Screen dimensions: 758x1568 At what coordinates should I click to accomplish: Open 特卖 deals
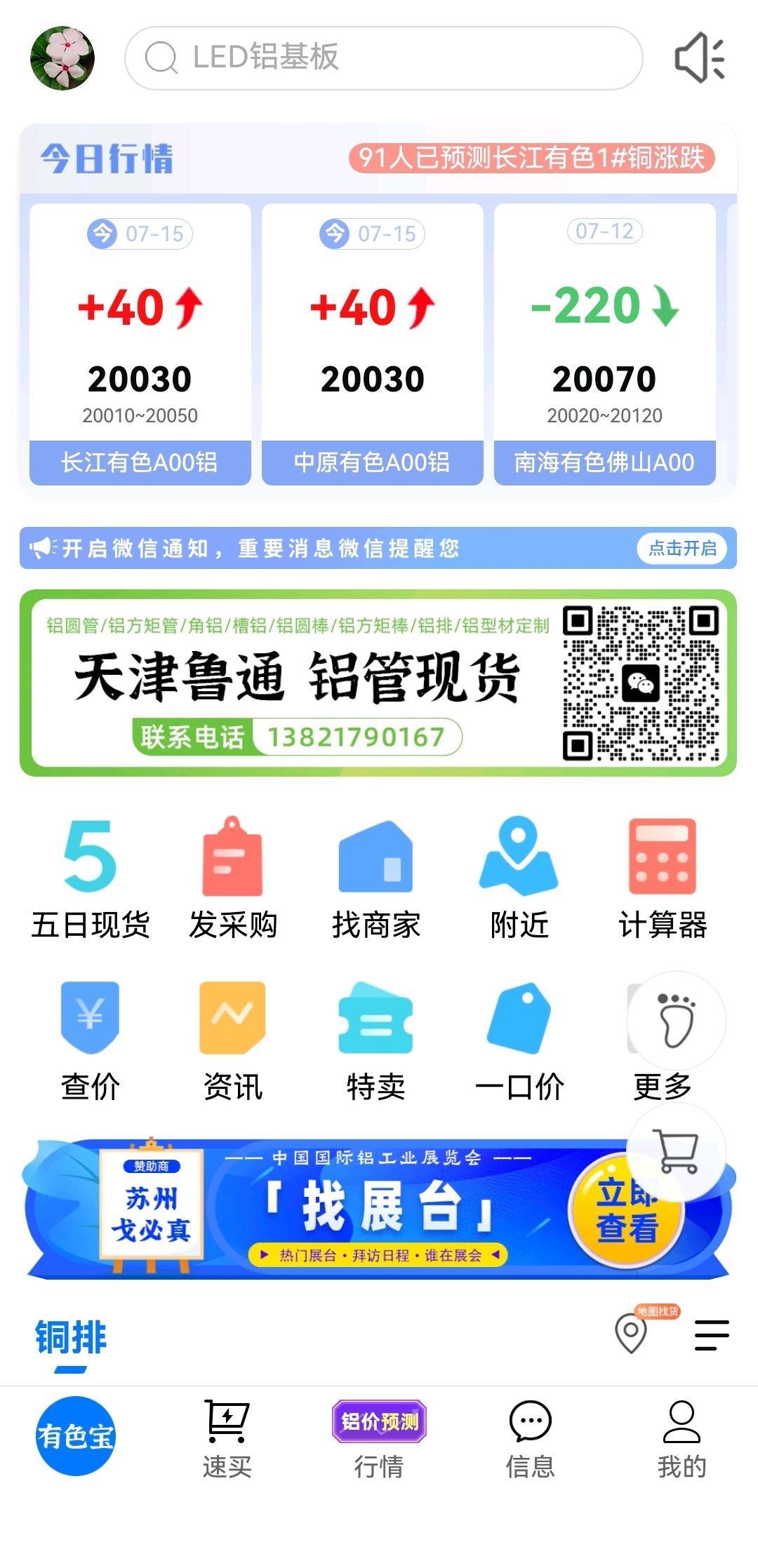coord(375,1041)
